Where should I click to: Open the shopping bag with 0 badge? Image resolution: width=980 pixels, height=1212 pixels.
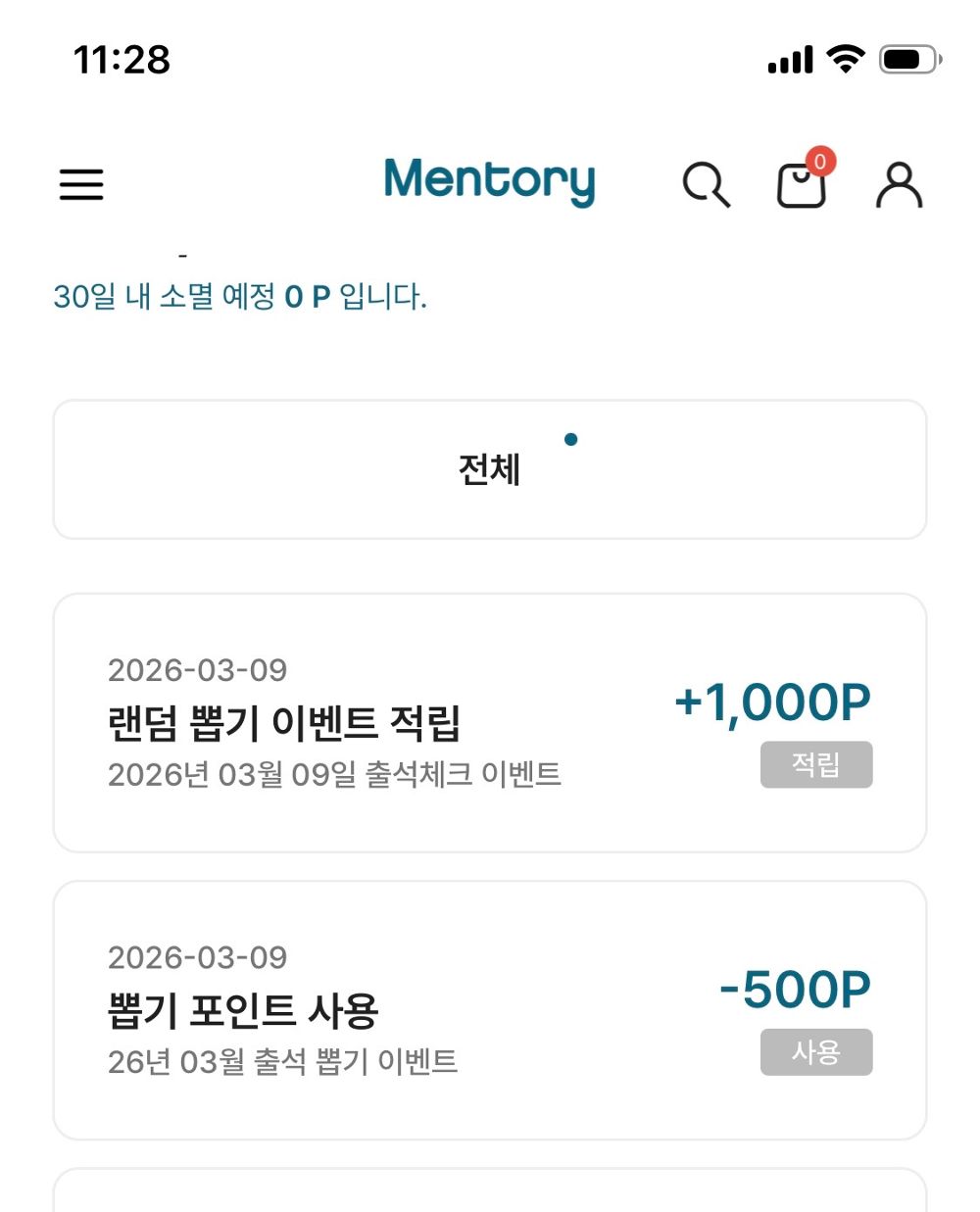click(801, 186)
